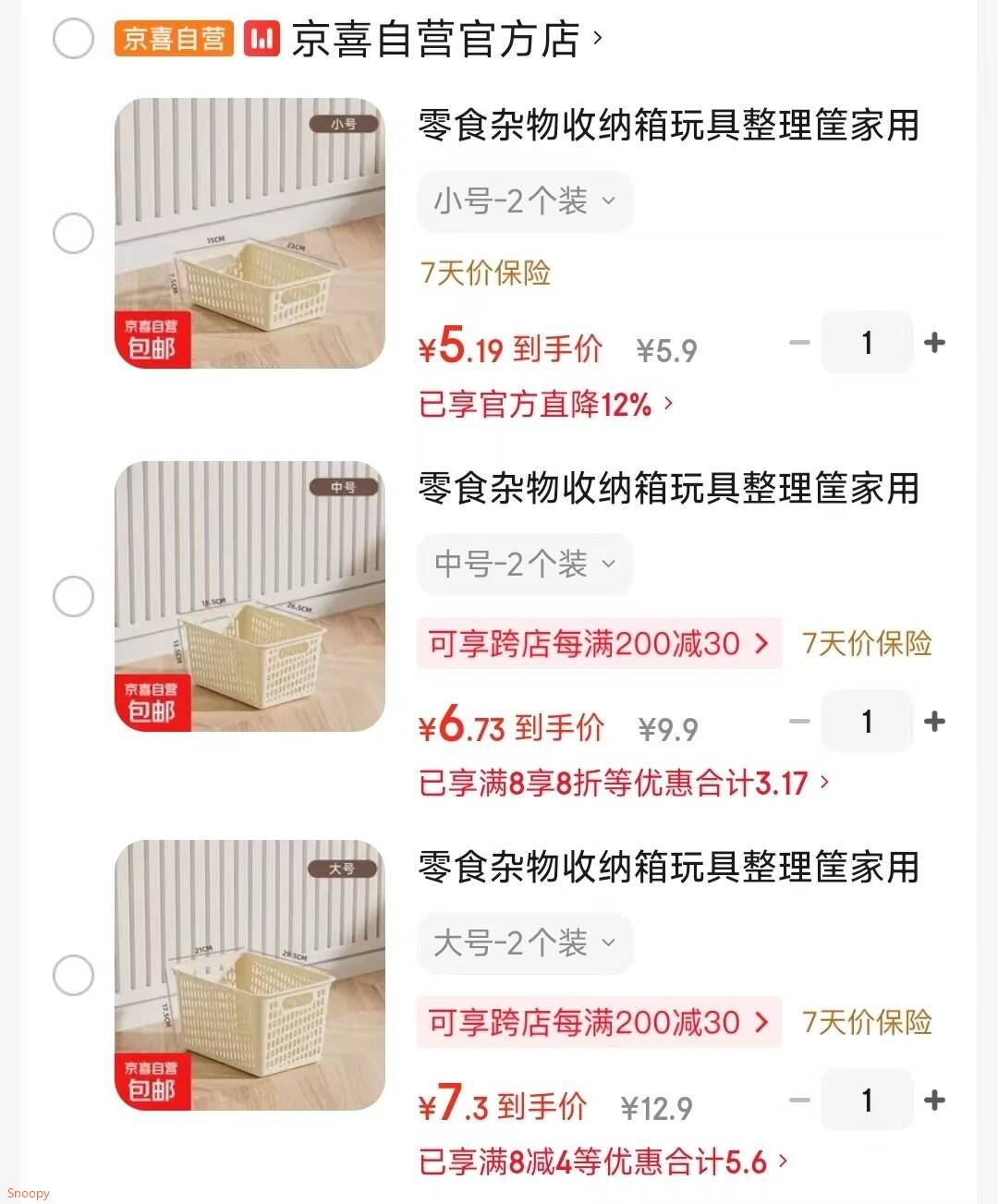Image resolution: width=998 pixels, height=1204 pixels.
Task: Click the minus icon for large basket quantity
Action: pyautogui.click(x=800, y=1100)
